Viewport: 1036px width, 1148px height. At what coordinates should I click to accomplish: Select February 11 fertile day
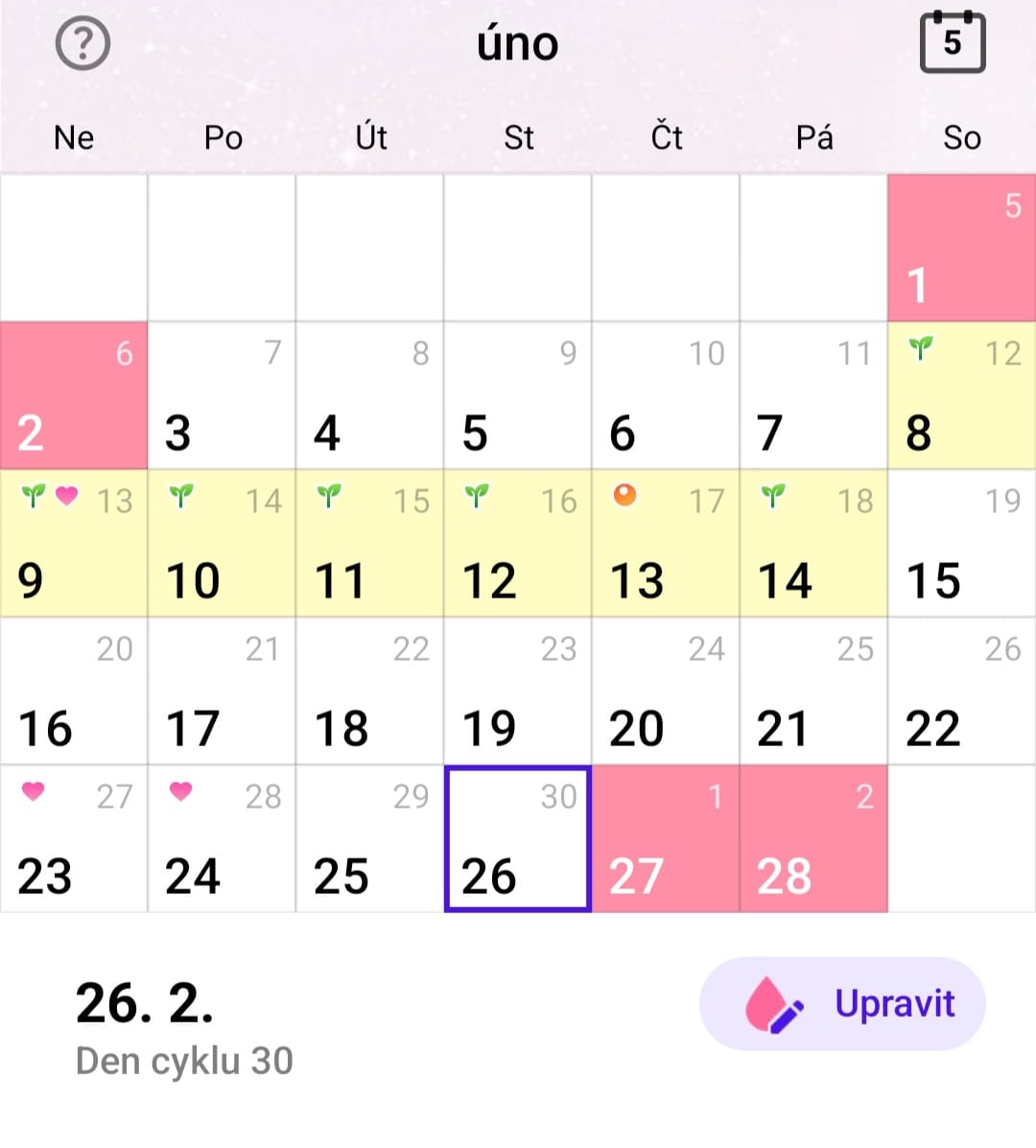click(369, 543)
